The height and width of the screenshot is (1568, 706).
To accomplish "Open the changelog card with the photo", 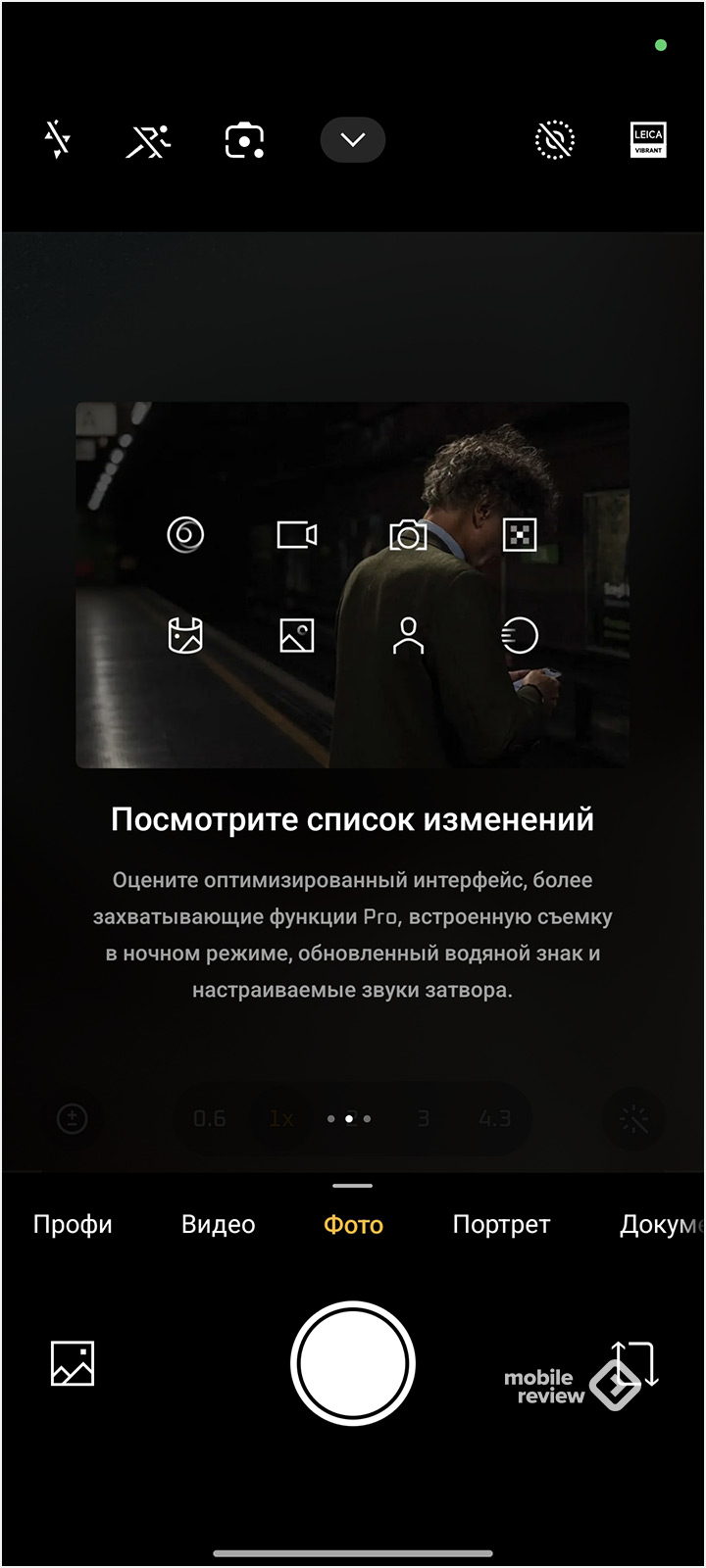I will click(353, 584).
